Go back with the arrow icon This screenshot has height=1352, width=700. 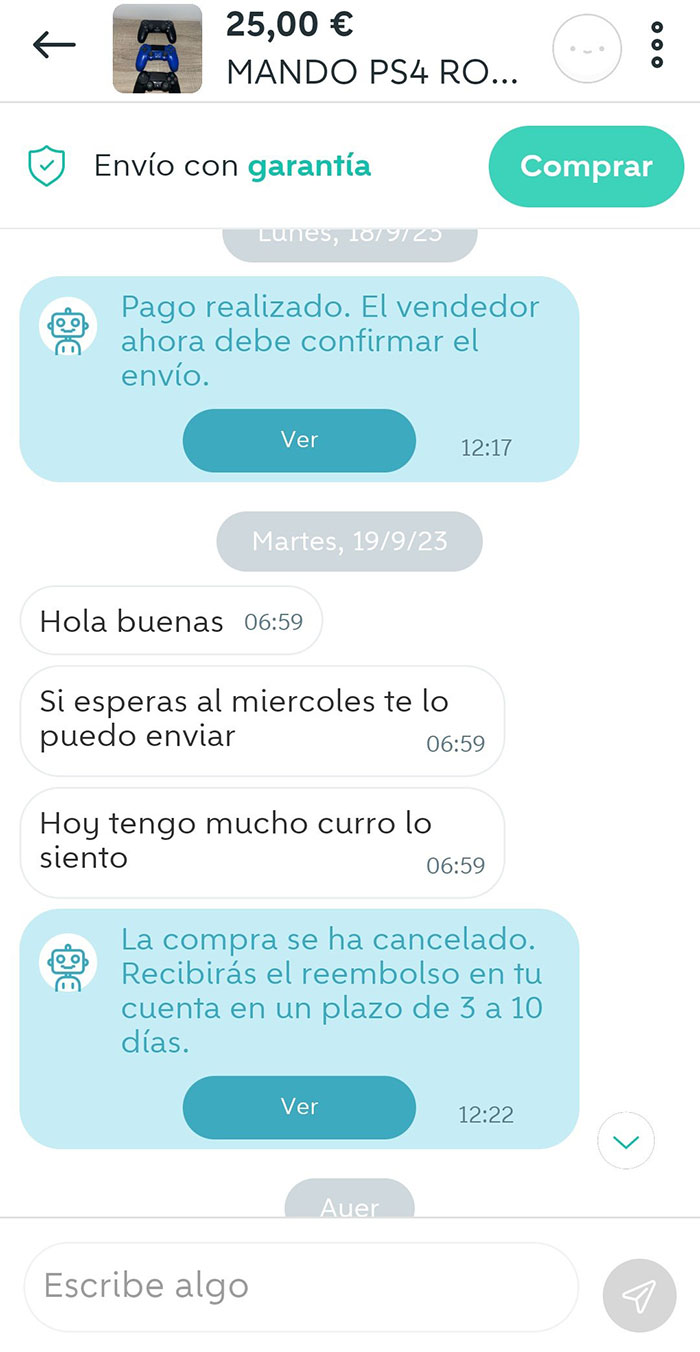pyautogui.click(x=54, y=45)
